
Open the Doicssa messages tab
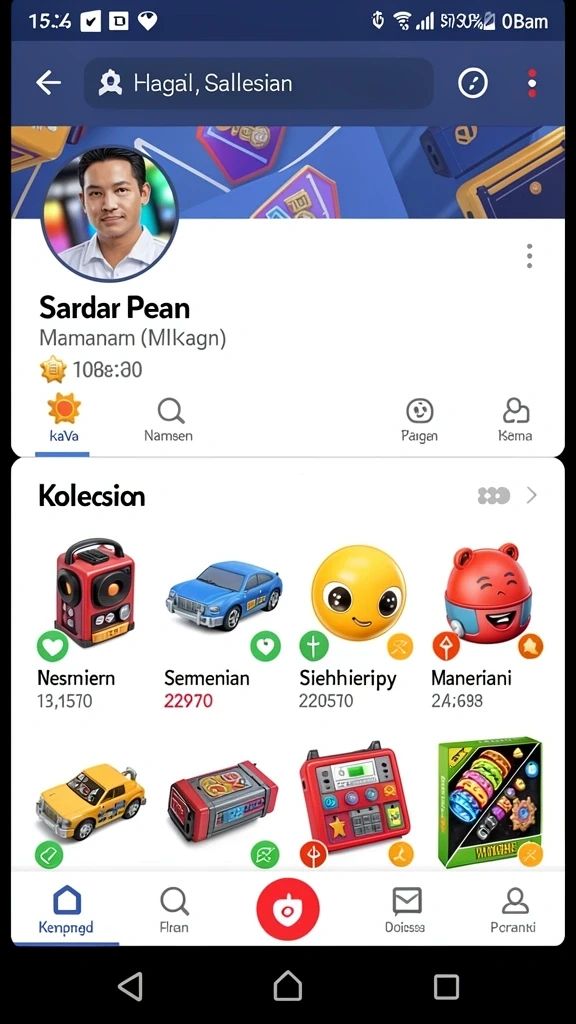[406, 908]
